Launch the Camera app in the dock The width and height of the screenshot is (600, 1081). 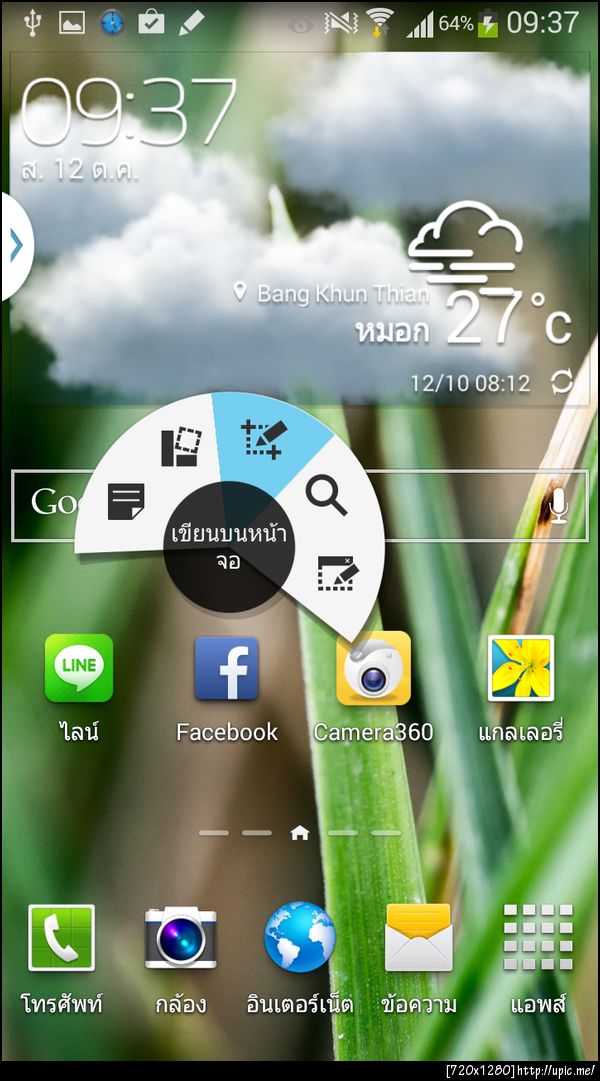pyautogui.click(x=181, y=938)
